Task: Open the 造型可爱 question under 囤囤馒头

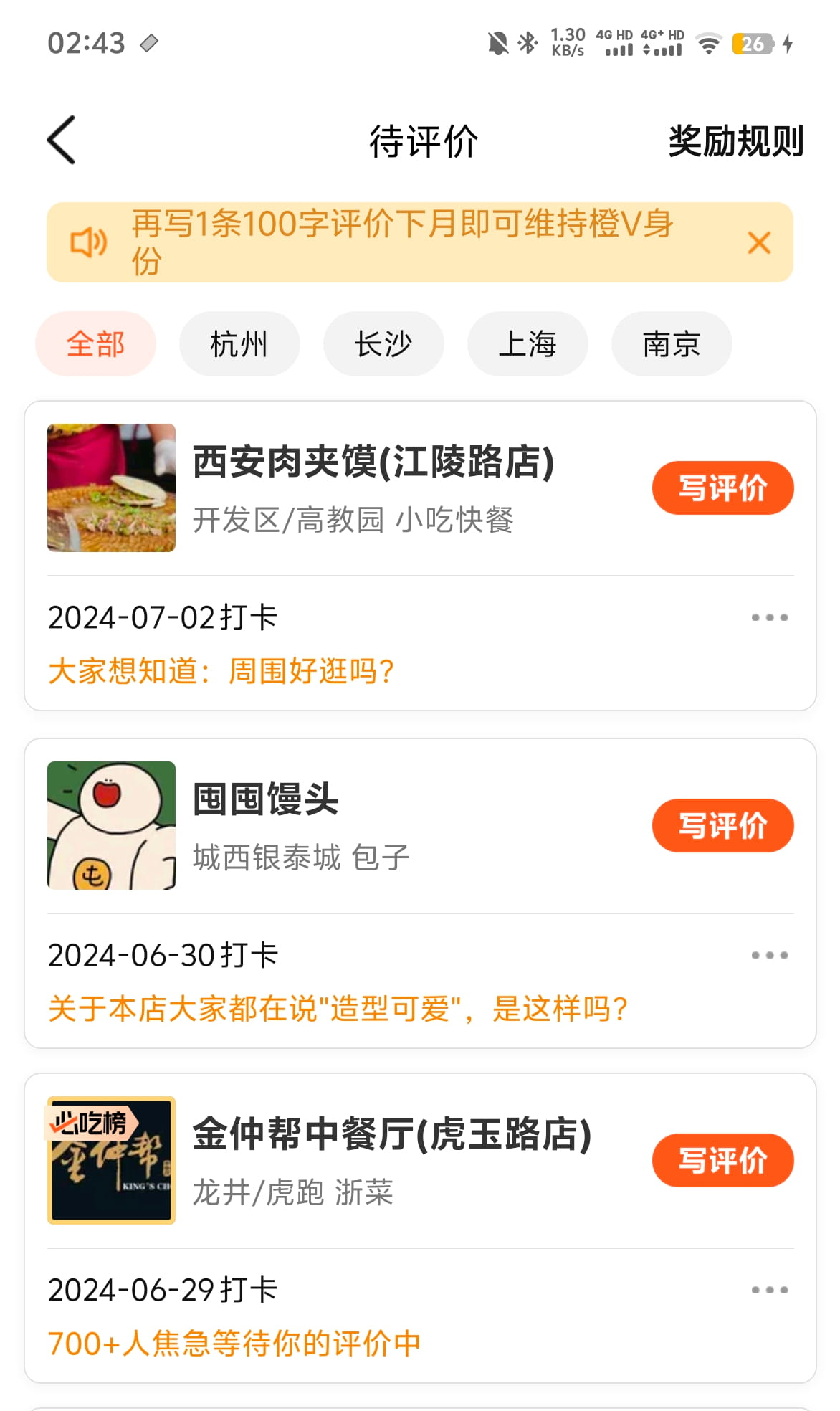Action: pos(337,1008)
